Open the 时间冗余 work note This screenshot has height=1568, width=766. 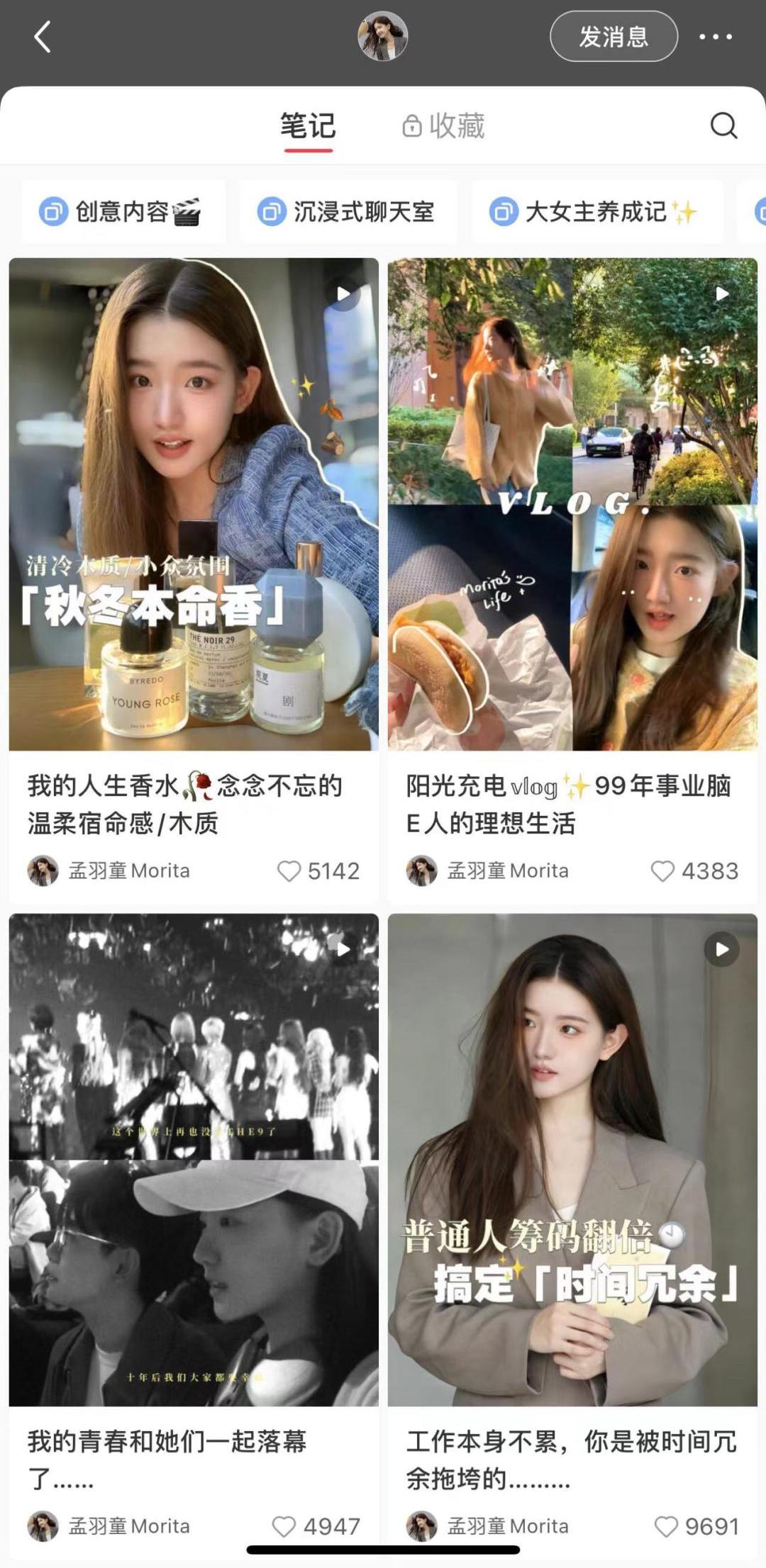click(x=572, y=1159)
